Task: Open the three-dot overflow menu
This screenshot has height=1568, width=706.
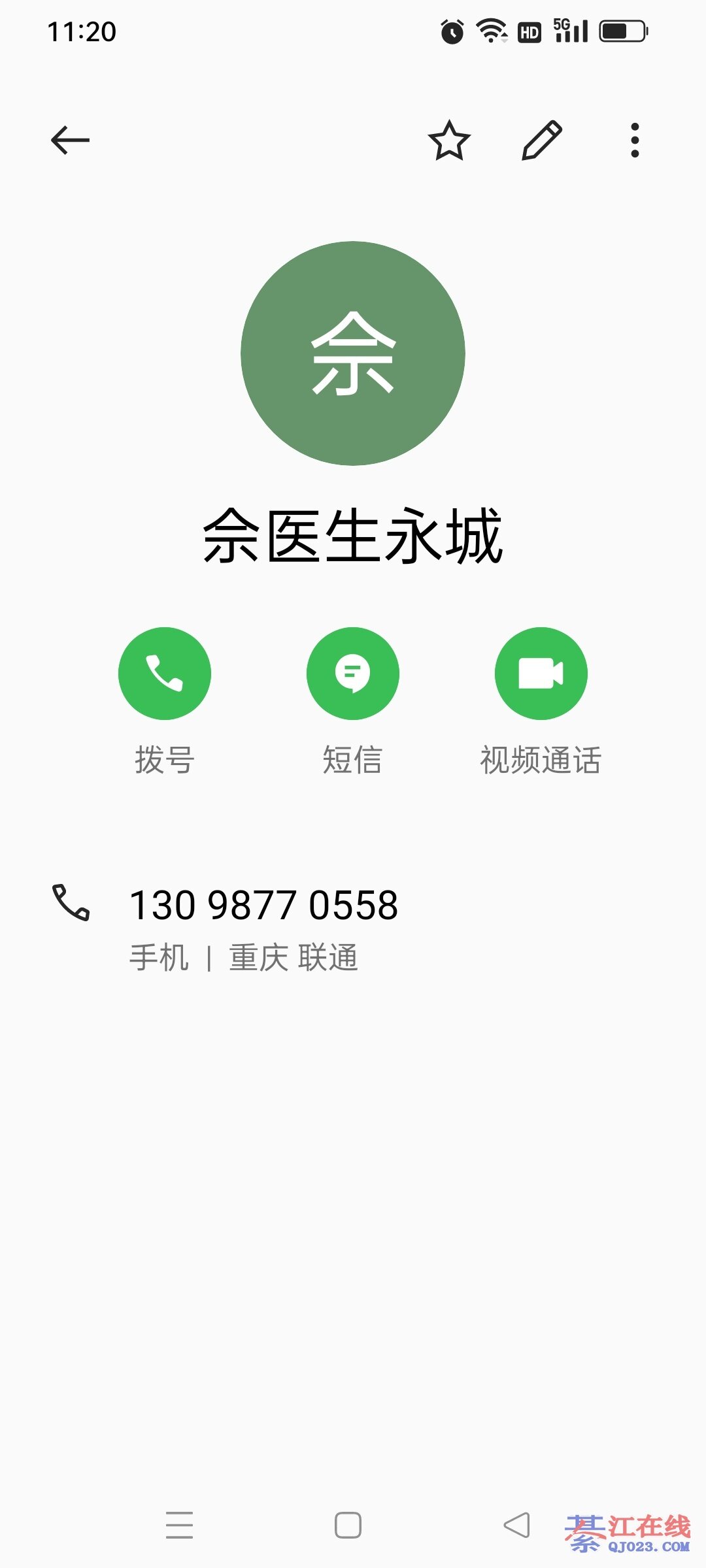Action: (634, 140)
